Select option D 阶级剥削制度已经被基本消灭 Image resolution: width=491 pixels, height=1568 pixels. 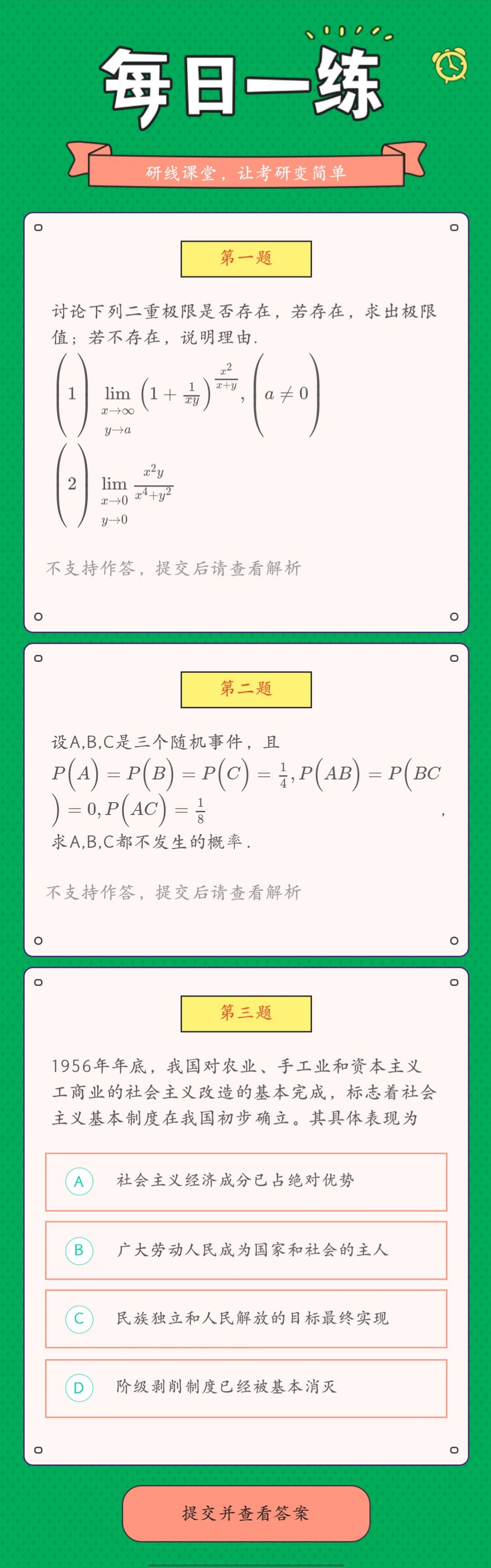245,1387
